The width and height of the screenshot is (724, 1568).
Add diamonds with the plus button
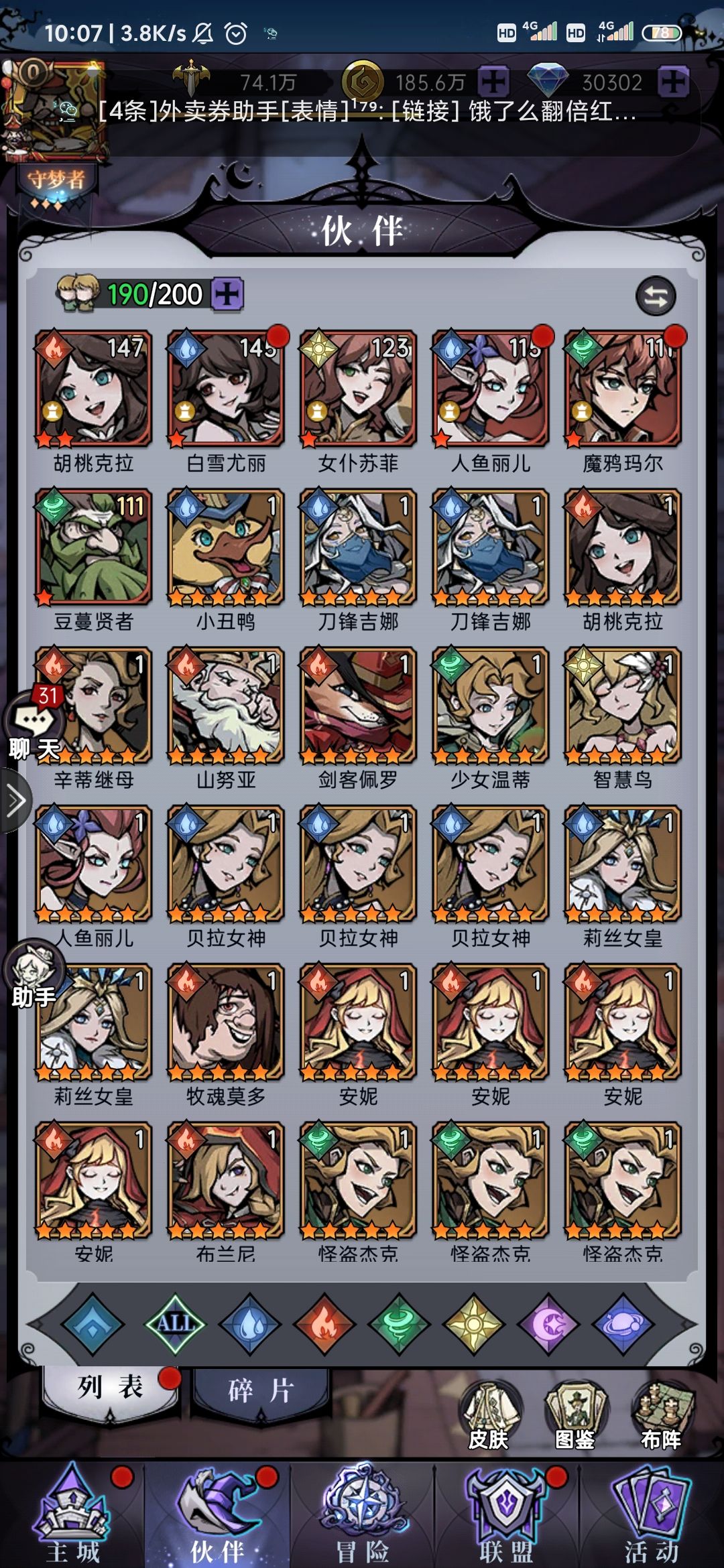point(674,82)
